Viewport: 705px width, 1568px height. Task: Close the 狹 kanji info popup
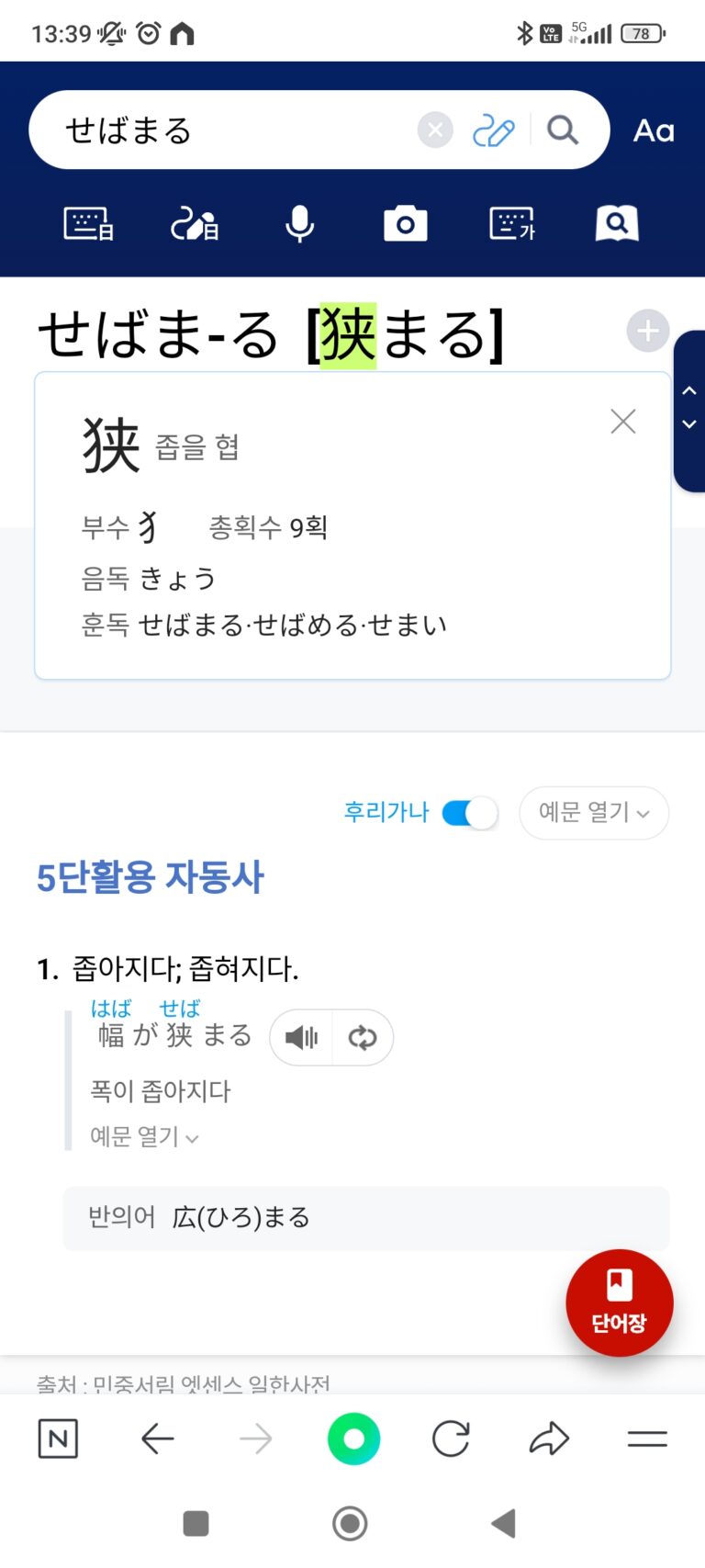tap(623, 422)
